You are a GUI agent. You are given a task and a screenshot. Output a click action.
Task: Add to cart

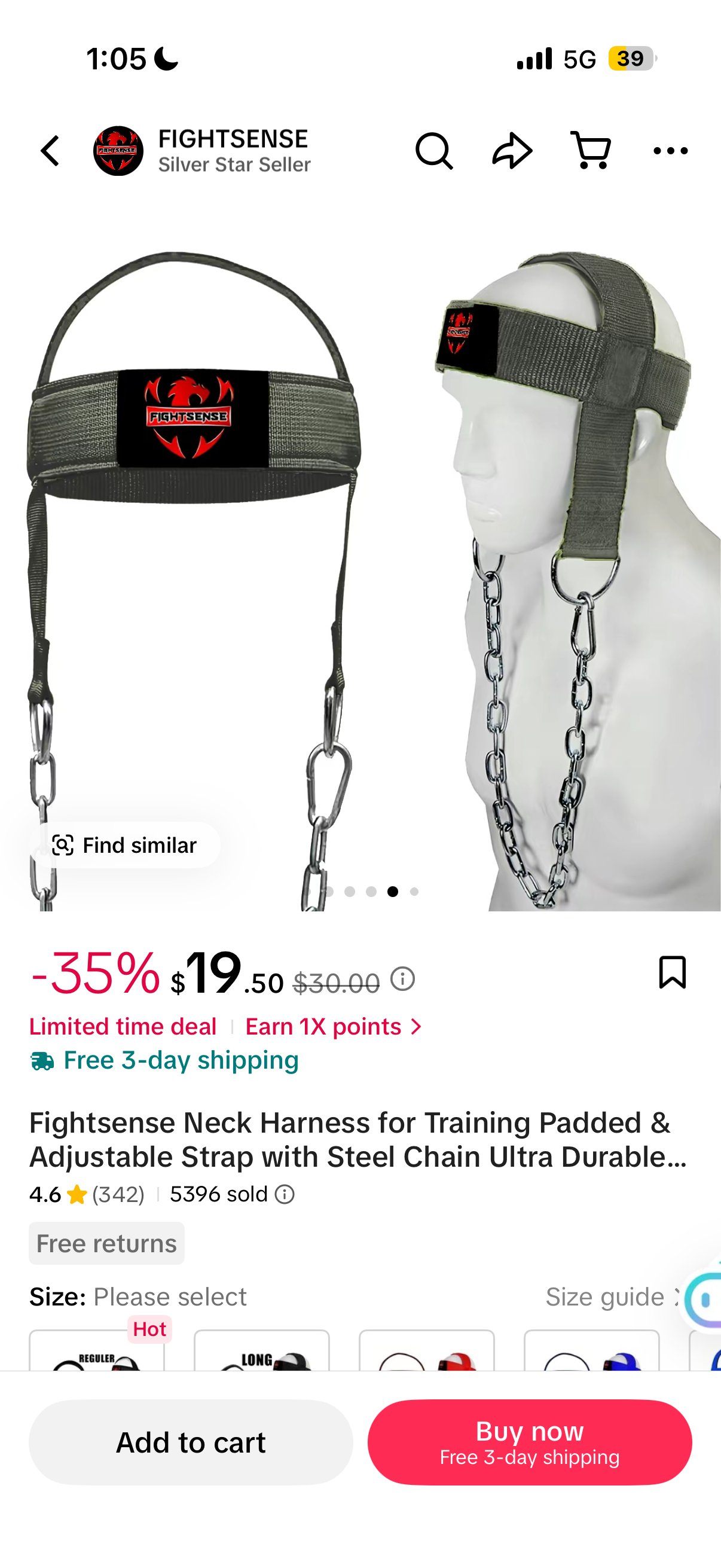tap(191, 1442)
